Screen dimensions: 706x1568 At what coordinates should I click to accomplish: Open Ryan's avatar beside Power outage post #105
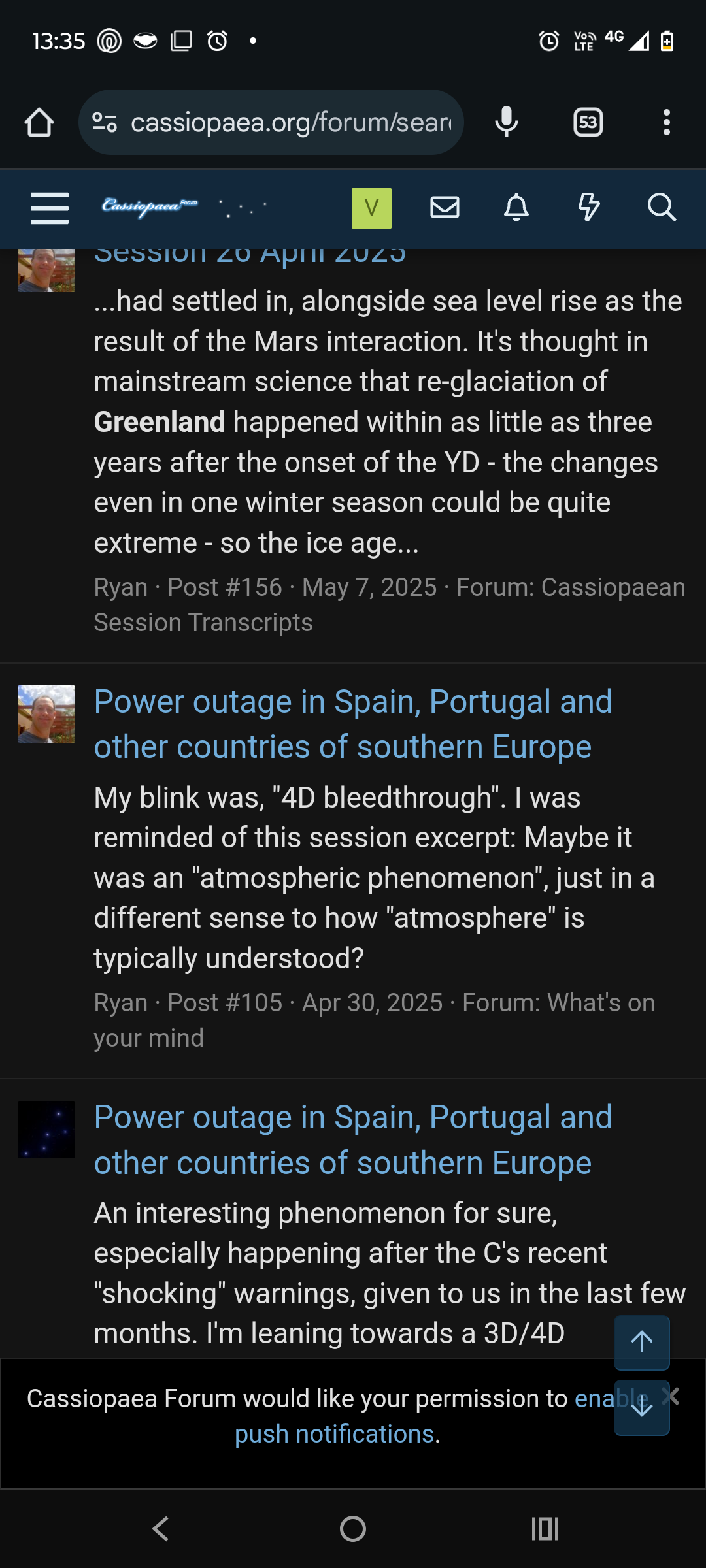(46, 714)
